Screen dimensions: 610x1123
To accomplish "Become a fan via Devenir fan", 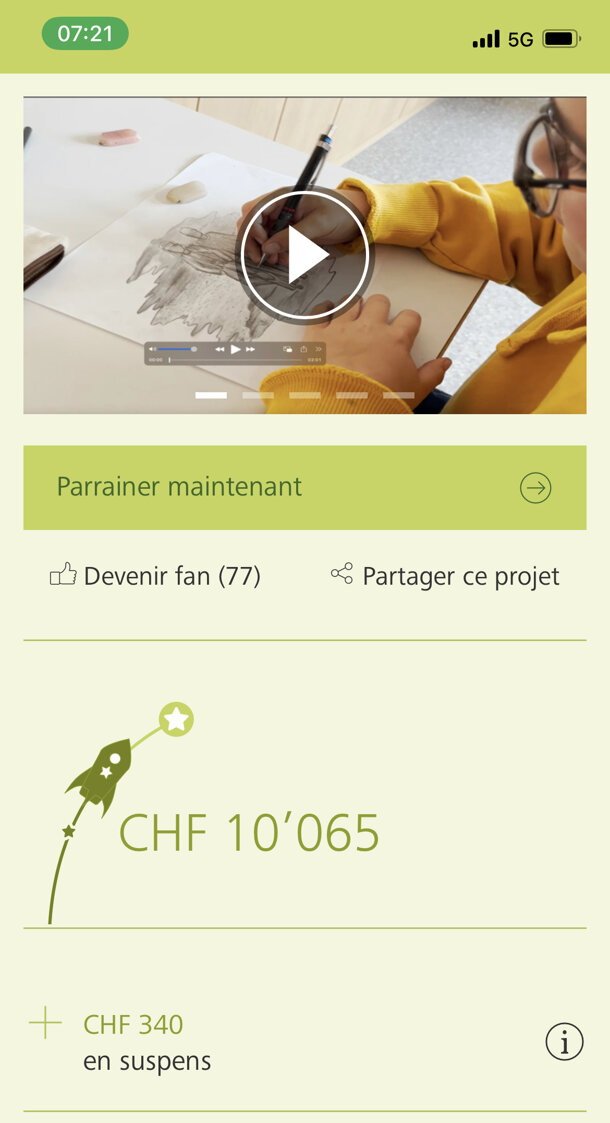I will pos(155,576).
